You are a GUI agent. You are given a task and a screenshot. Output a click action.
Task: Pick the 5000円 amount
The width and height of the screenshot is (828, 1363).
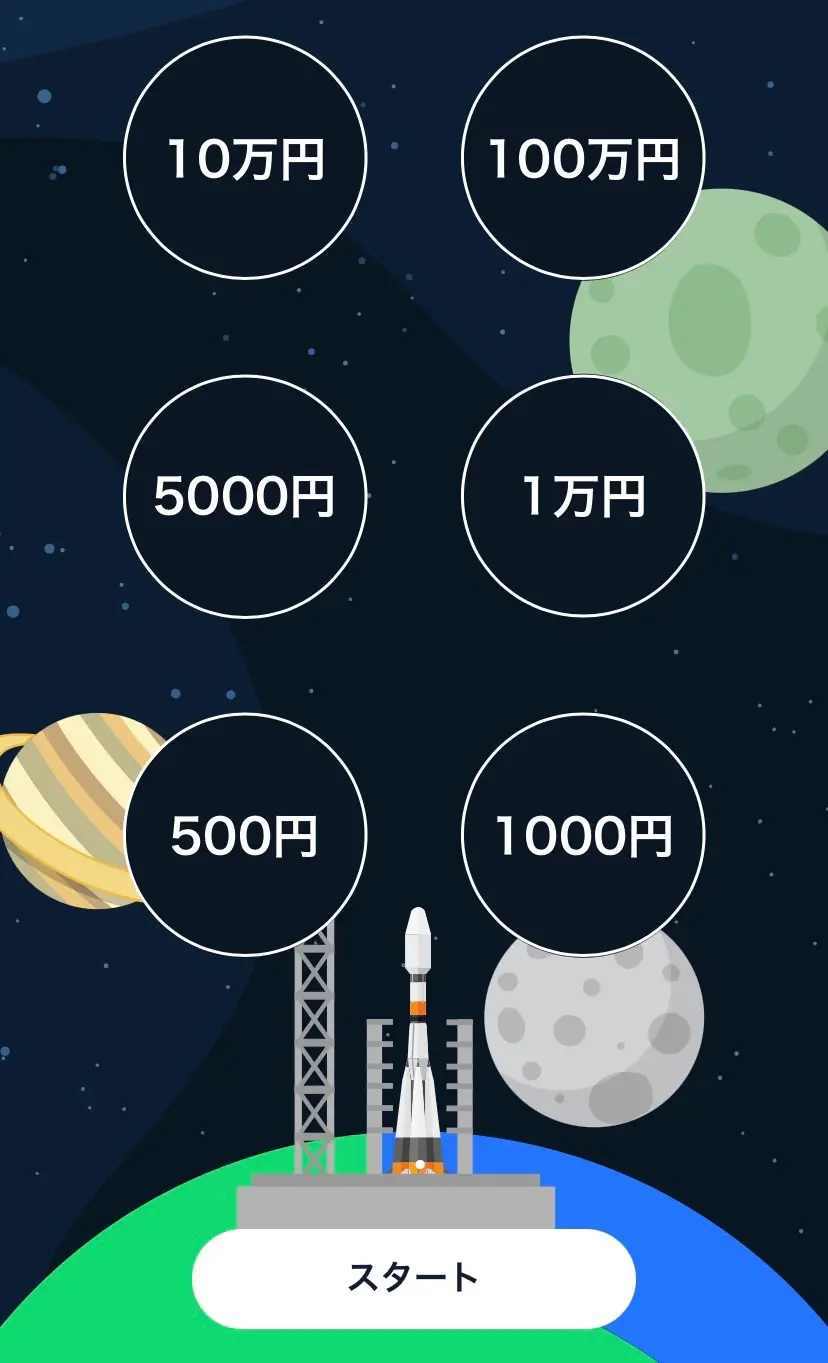coord(245,496)
